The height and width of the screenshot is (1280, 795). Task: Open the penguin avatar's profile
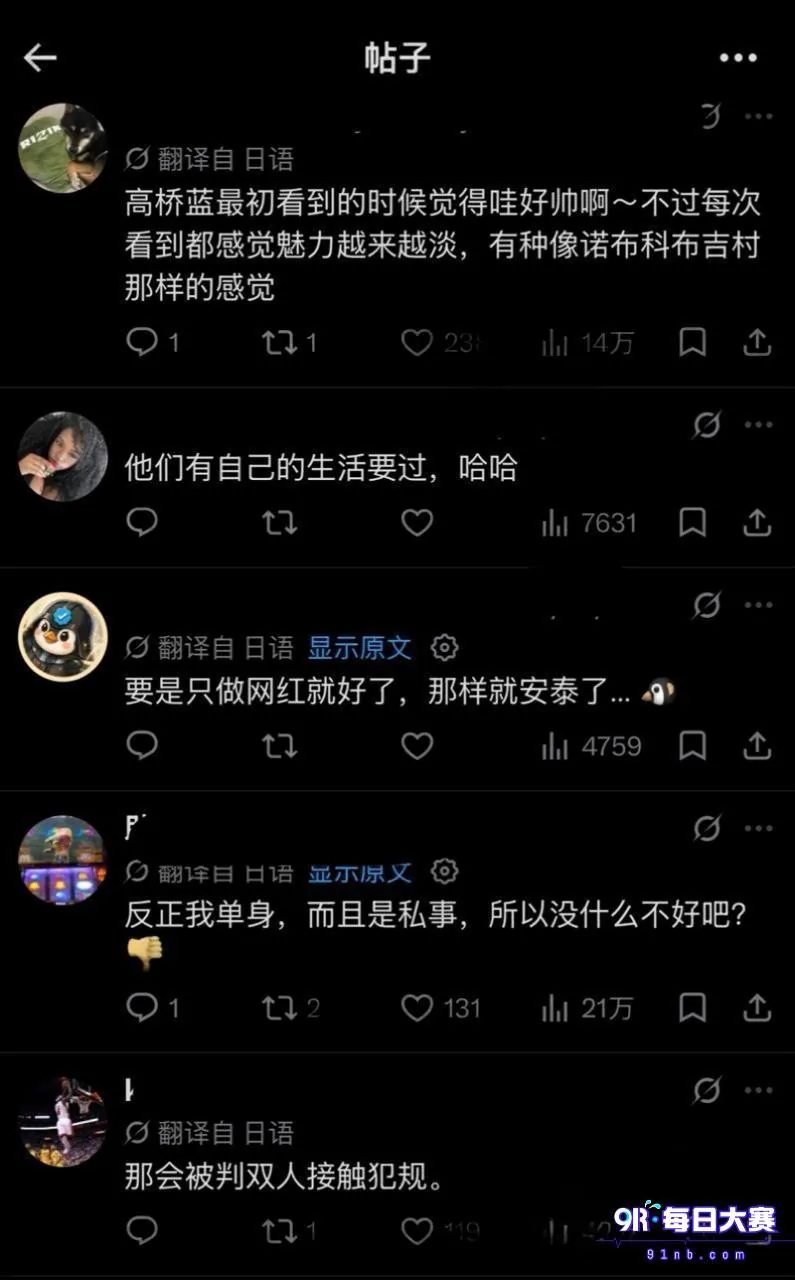click(x=63, y=637)
